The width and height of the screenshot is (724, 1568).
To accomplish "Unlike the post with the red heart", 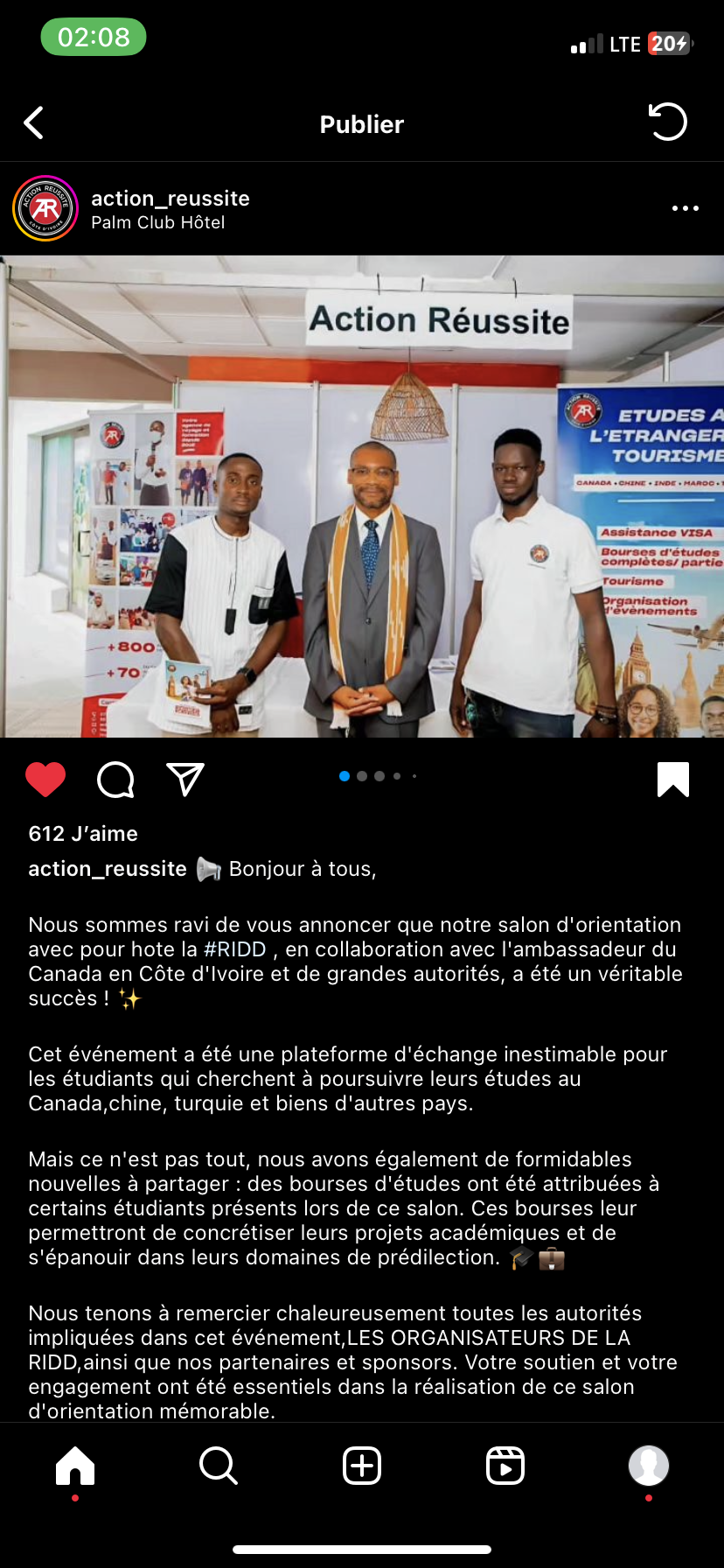I will pos(45,779).
